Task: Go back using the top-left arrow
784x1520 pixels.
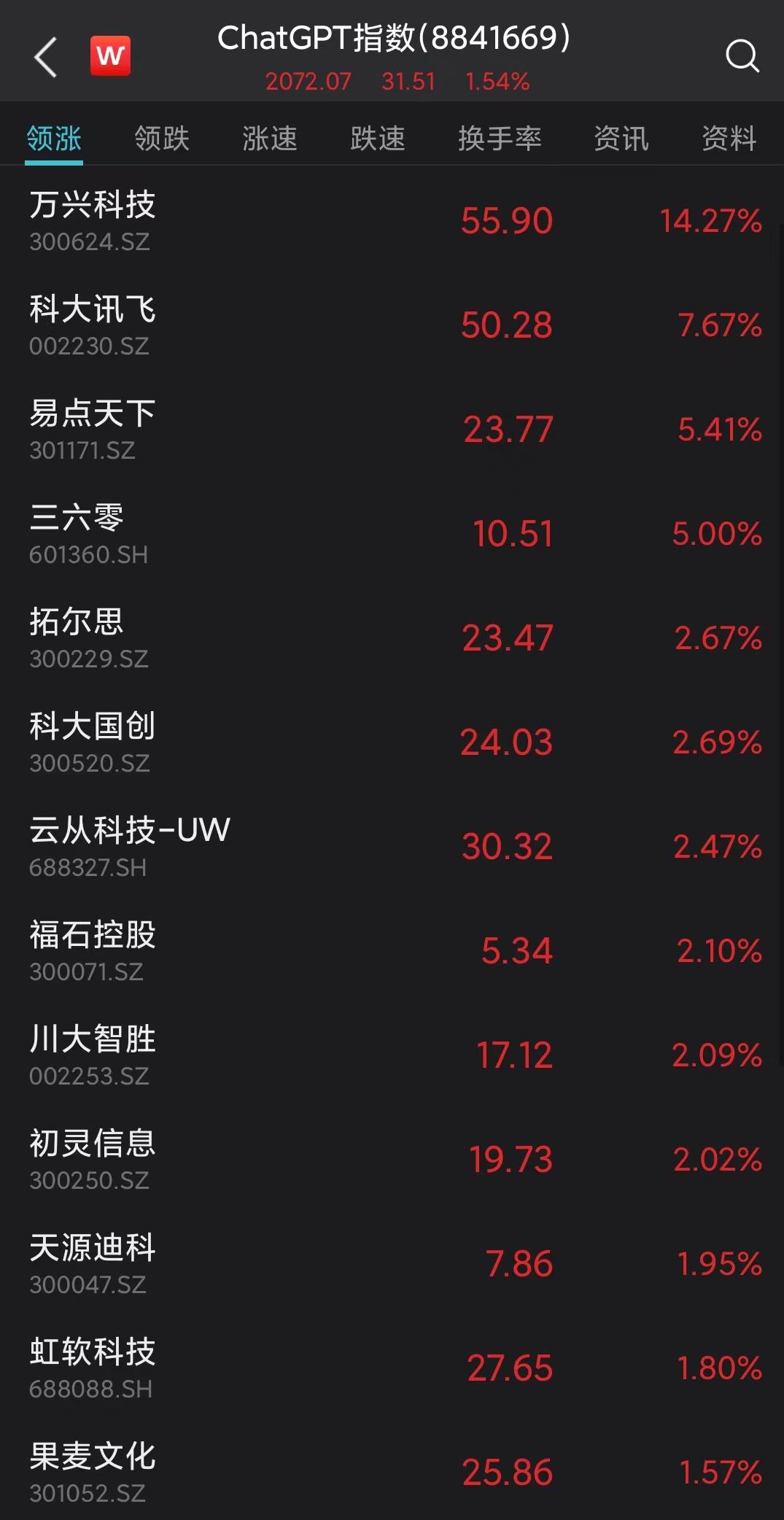Action: tap(45, 57)
